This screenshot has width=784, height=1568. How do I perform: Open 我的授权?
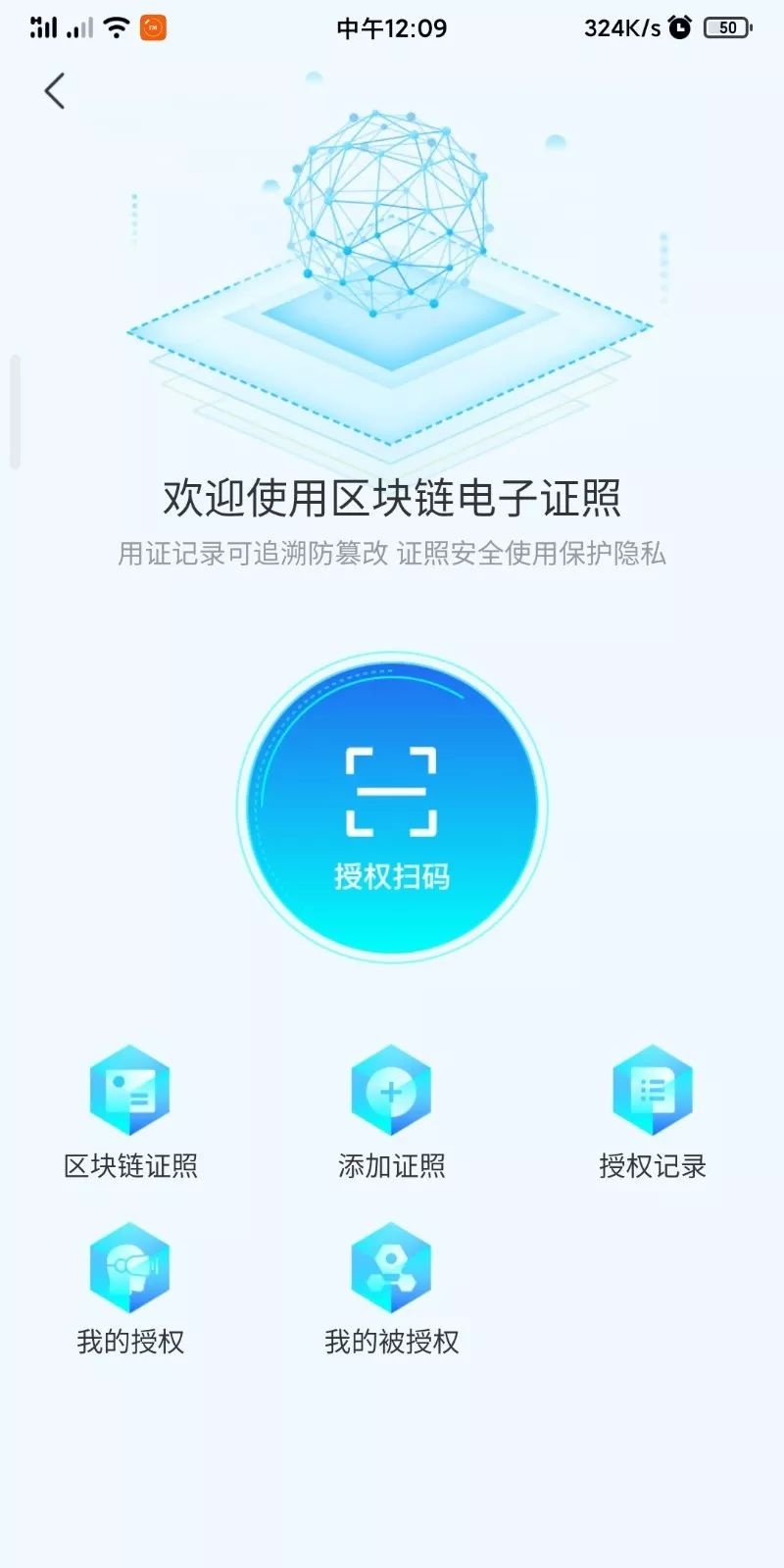(x=130, y=1289)
